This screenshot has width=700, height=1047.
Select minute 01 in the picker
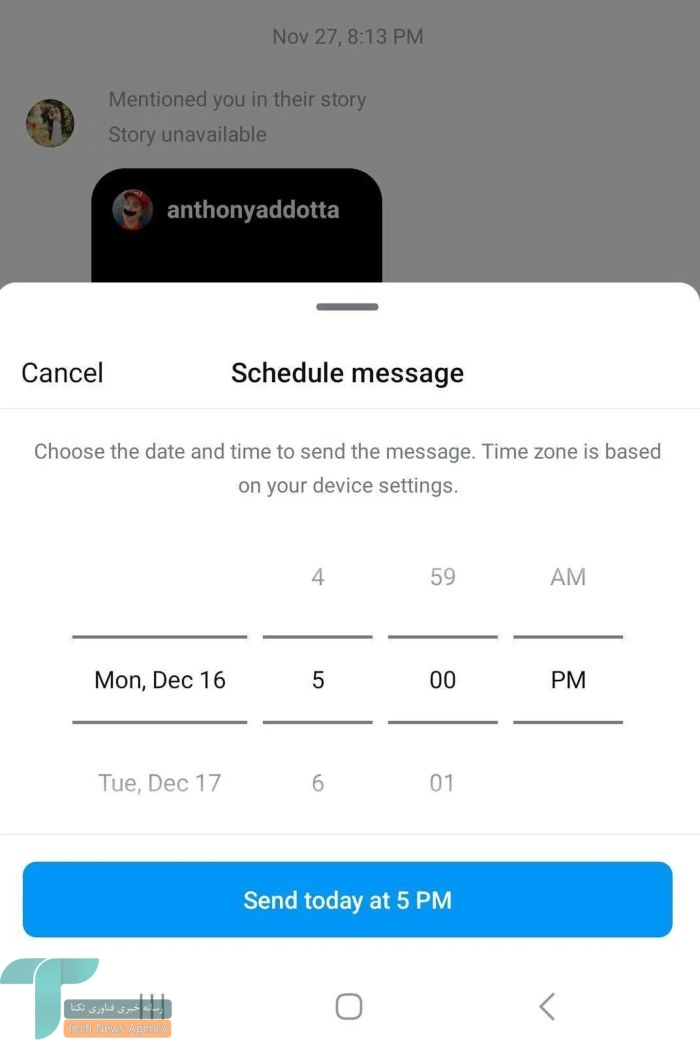[442, 783]
